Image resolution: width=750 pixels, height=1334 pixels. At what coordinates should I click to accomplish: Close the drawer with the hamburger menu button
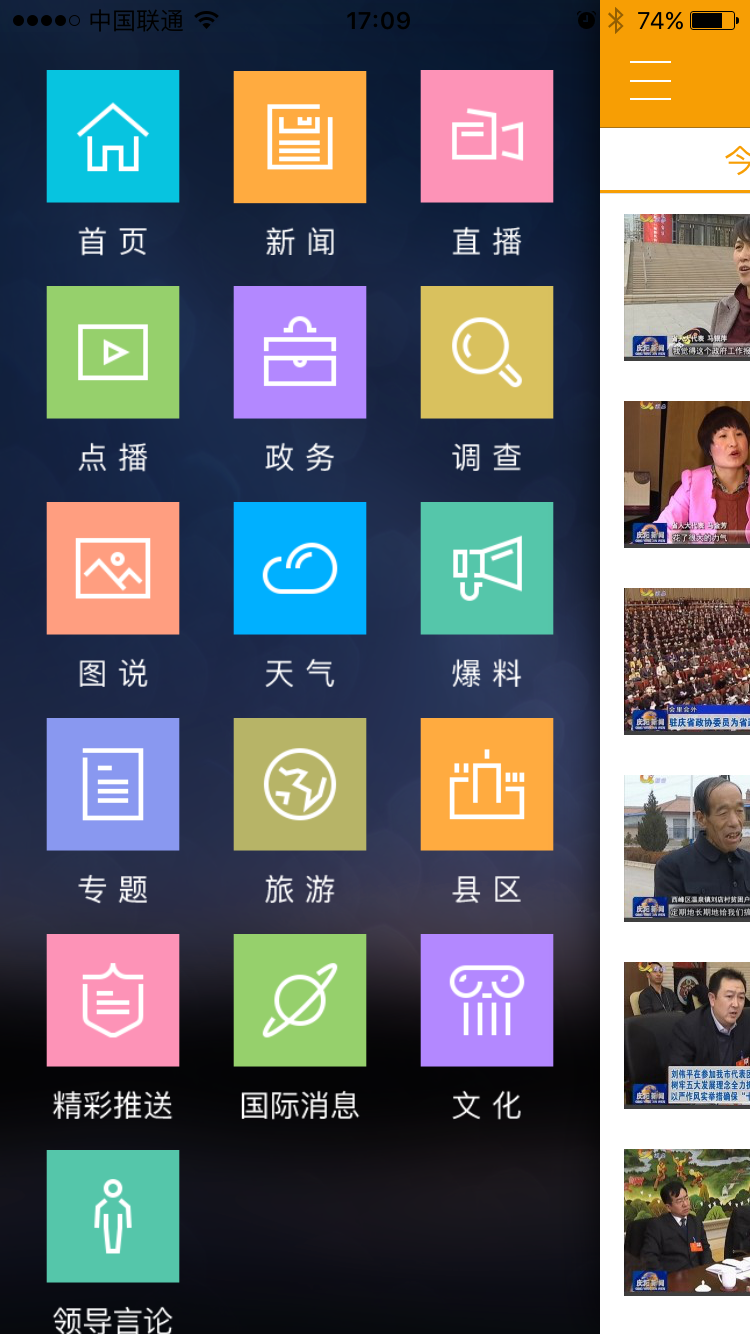pyautogui.click(x=650, y=80)
